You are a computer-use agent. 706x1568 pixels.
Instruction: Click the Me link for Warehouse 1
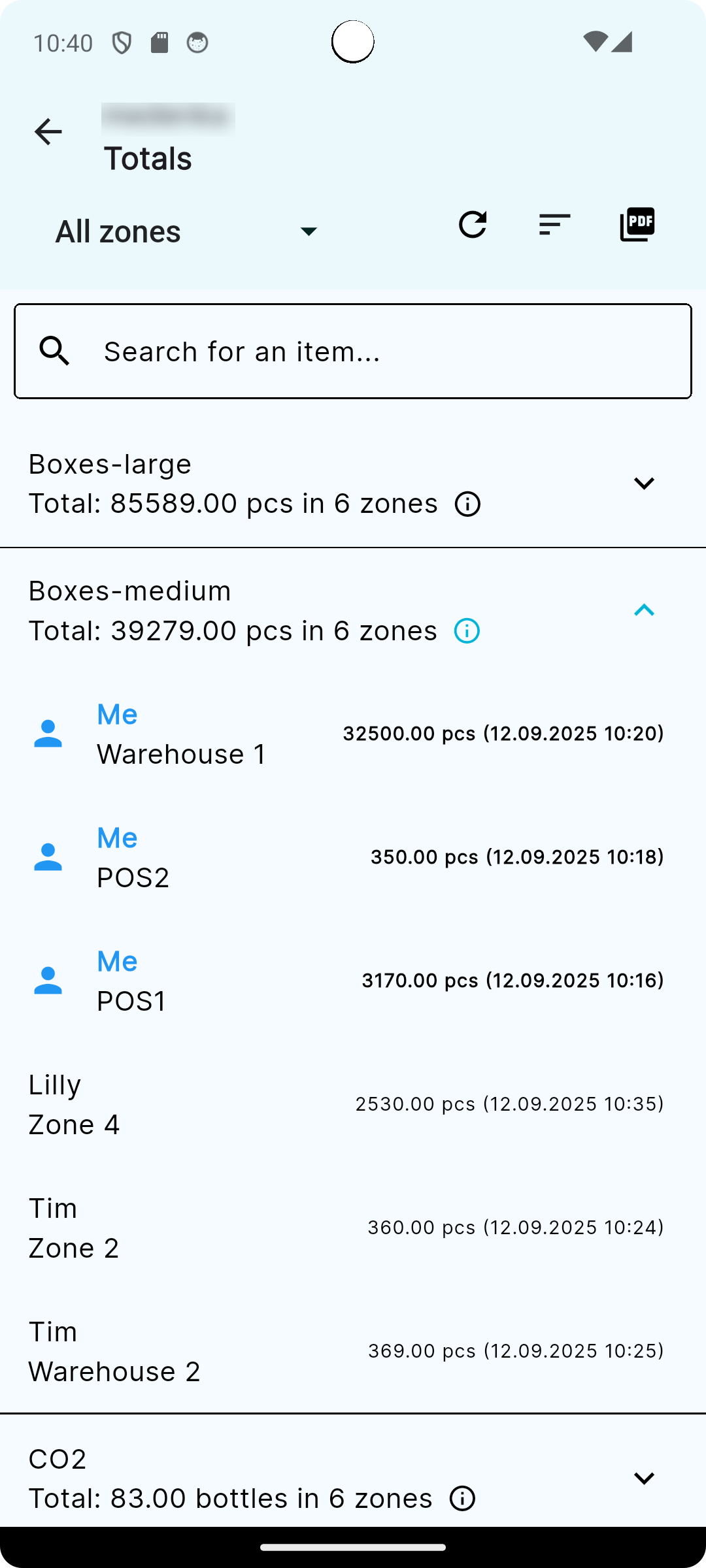[x=116, y=713]
